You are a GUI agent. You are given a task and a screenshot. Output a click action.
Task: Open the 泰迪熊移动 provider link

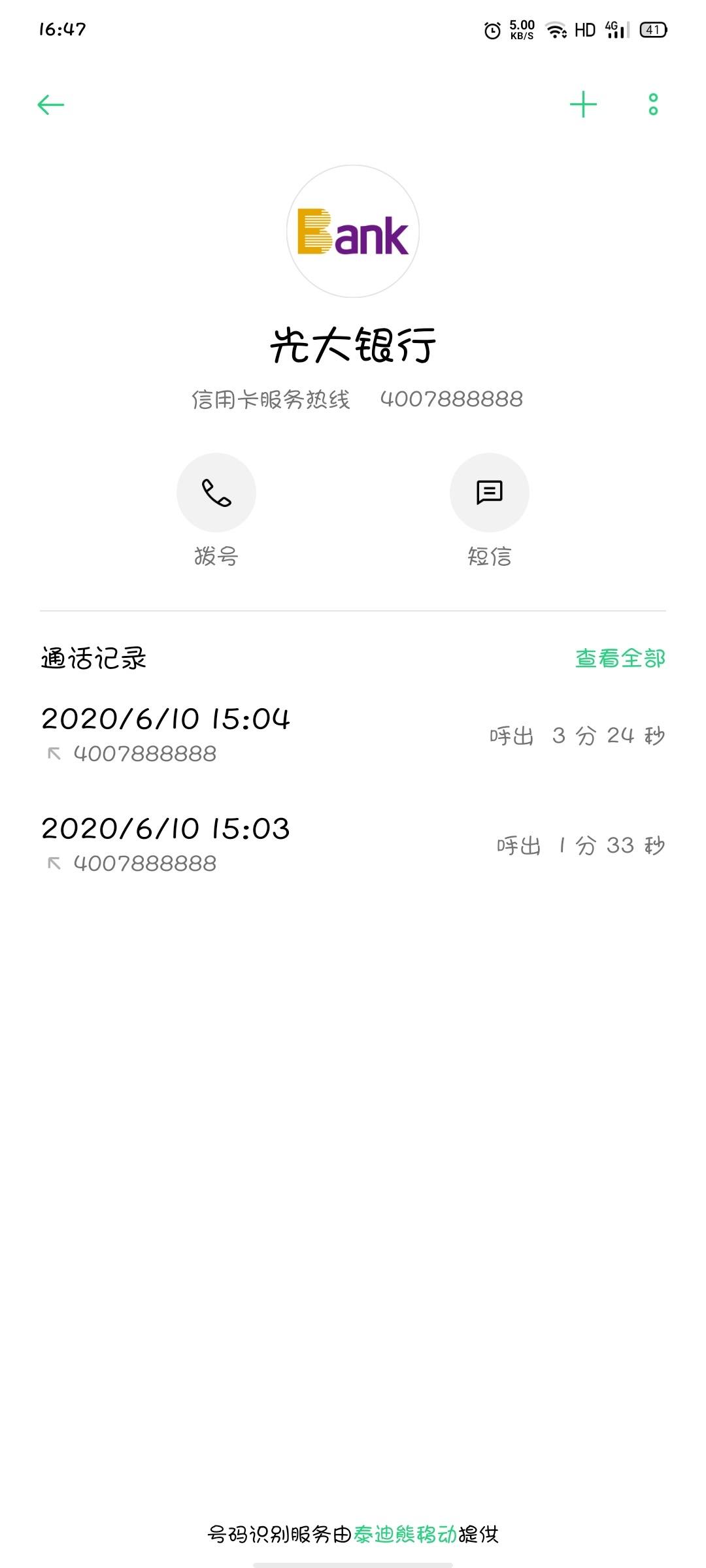pos(405,1533)
